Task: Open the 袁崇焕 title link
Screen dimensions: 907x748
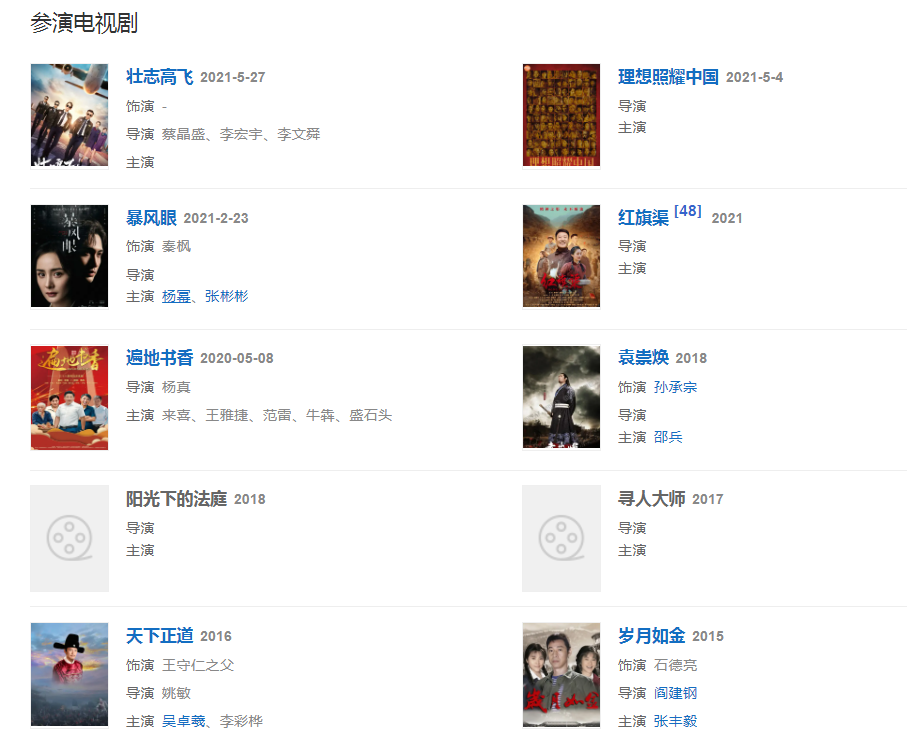Action: pos(643,358)
